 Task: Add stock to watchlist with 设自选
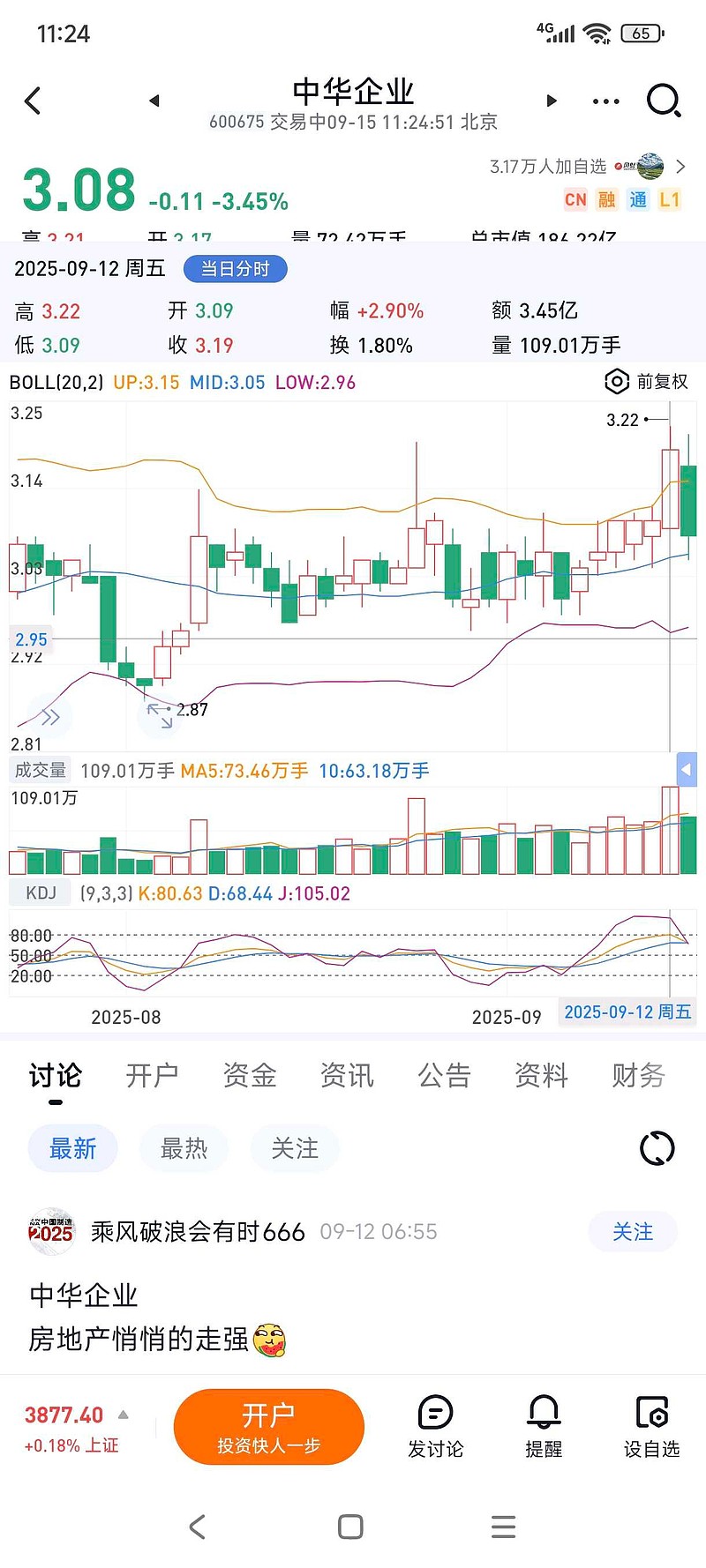[651, 1428]
